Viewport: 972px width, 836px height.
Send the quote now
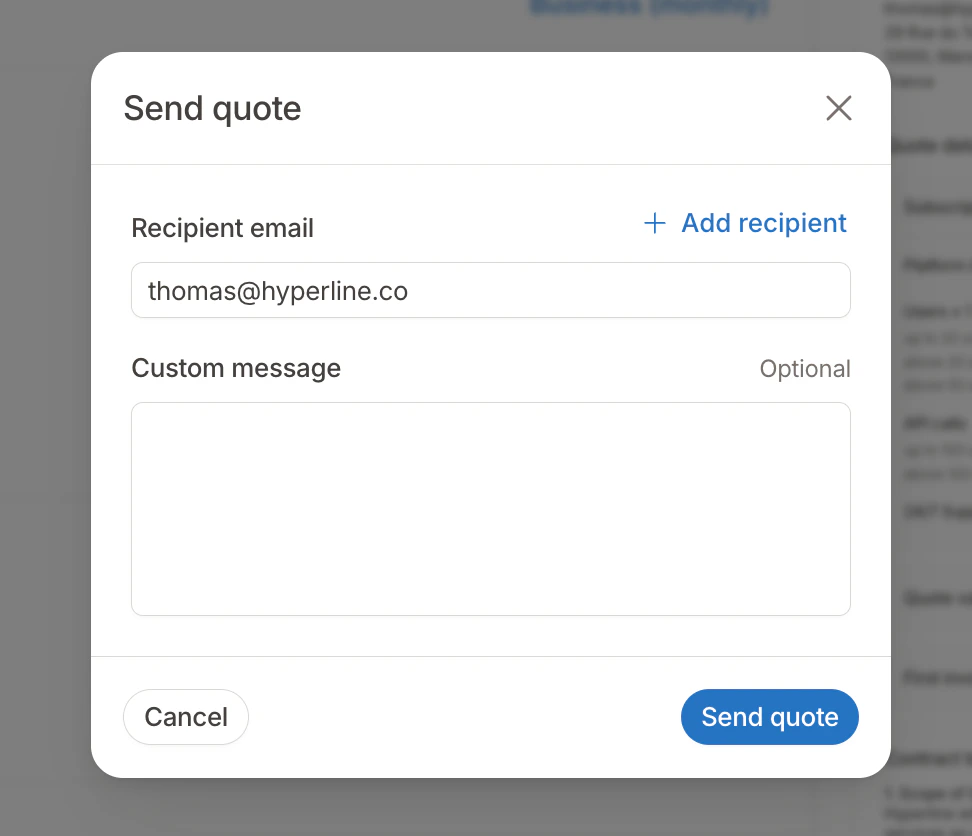point(769,717)
